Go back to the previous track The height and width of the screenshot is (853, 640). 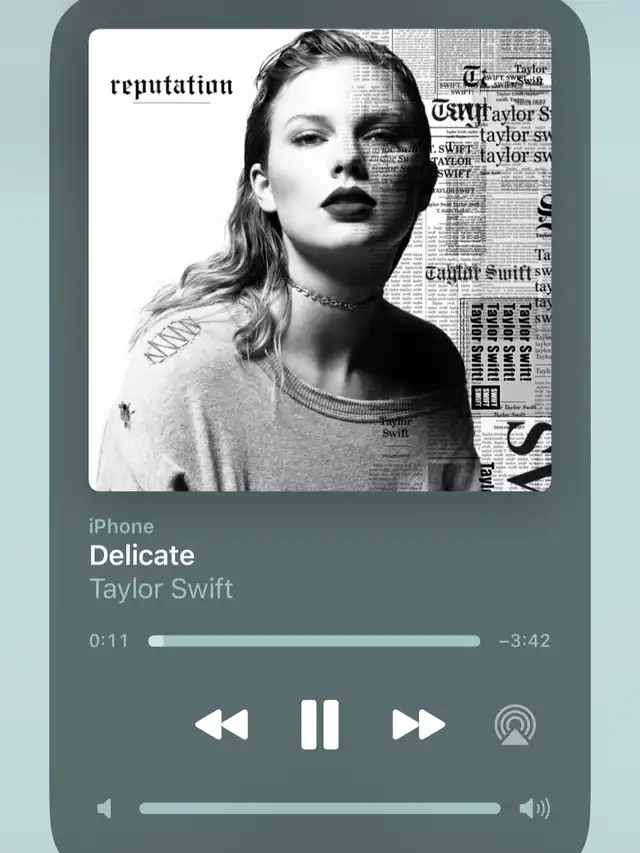[221, 724]
